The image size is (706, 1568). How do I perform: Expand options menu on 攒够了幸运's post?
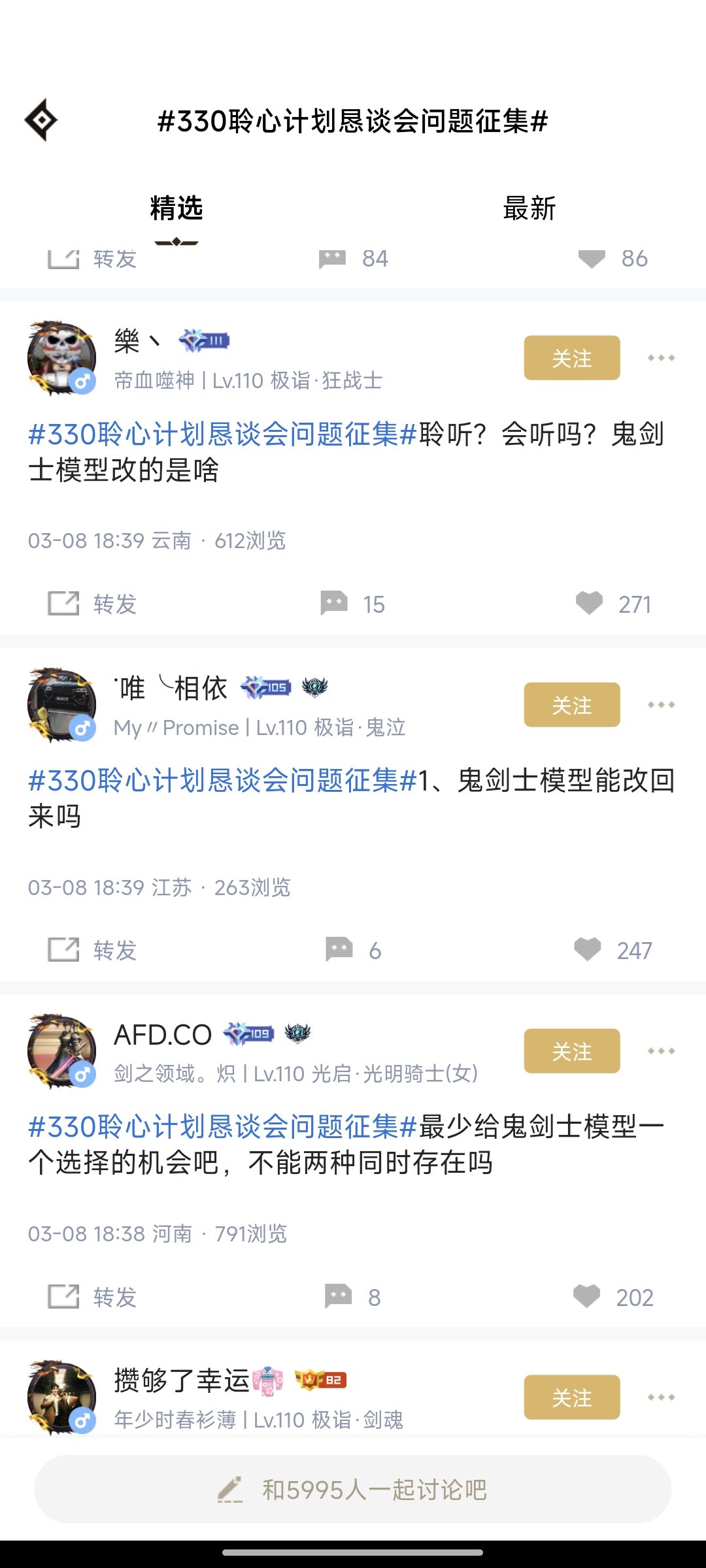click(x=663, y=1397)
